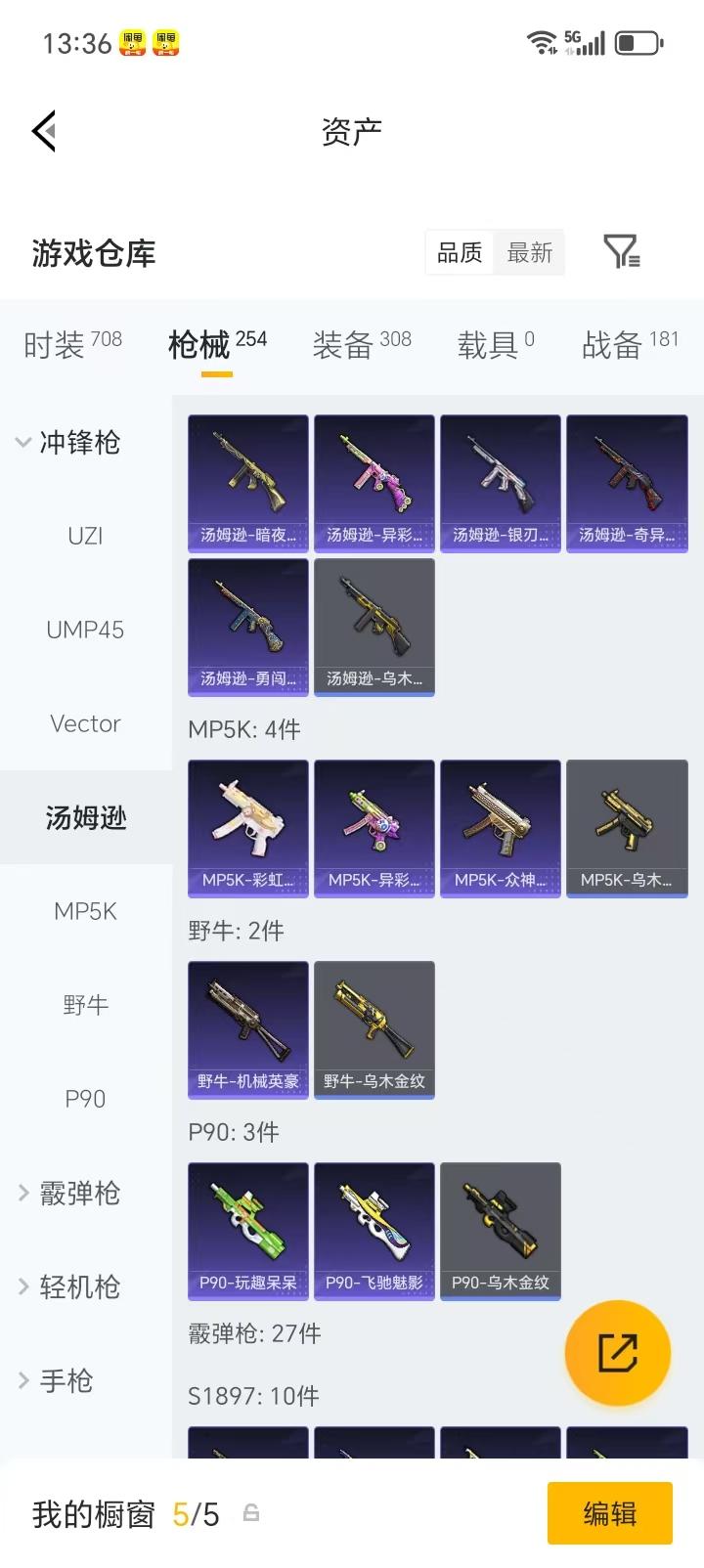
Task: Select MP5K from the sidebar list
Action: coord(84,910)
